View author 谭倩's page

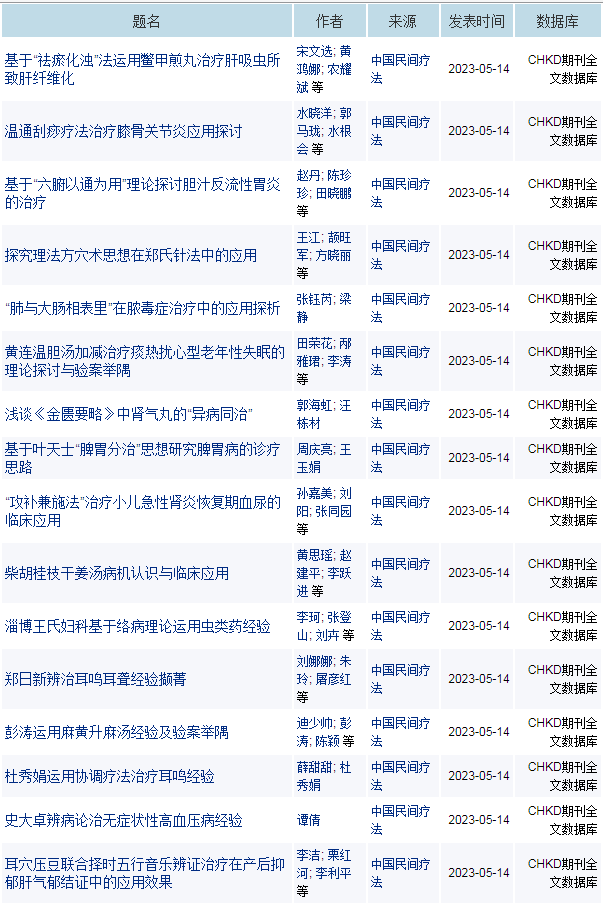pyautogui.click(x=308, y=820)
